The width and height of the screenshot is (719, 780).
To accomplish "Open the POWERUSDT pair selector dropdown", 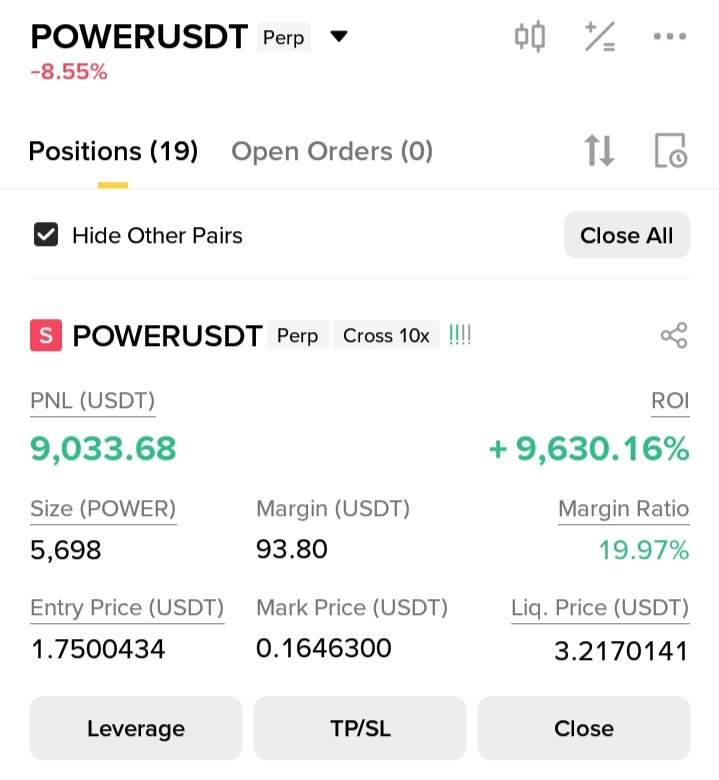I will coord(339,38).
